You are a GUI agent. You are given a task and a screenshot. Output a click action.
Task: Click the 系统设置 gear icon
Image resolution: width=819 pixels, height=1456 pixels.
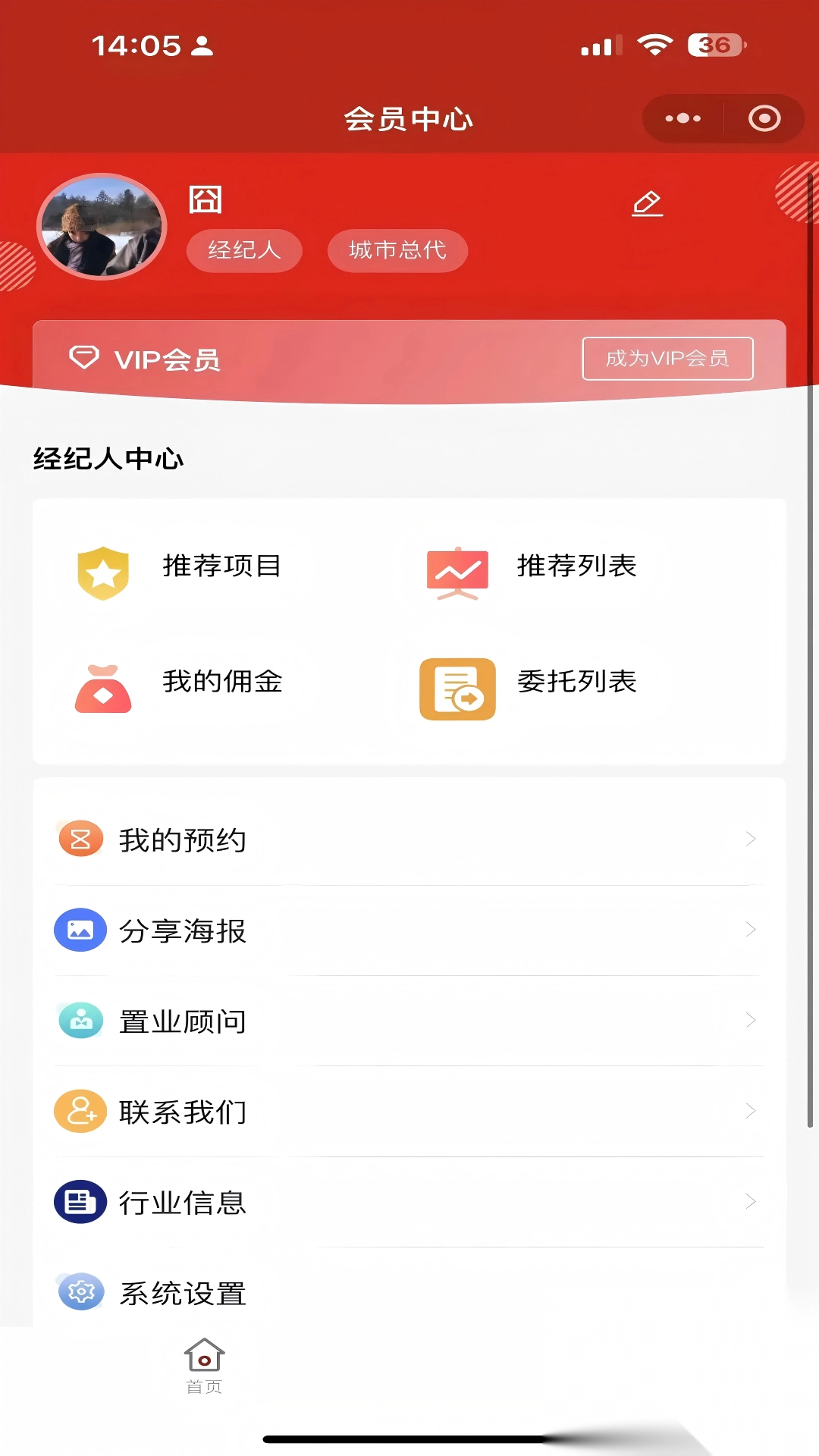point(79,1291)
